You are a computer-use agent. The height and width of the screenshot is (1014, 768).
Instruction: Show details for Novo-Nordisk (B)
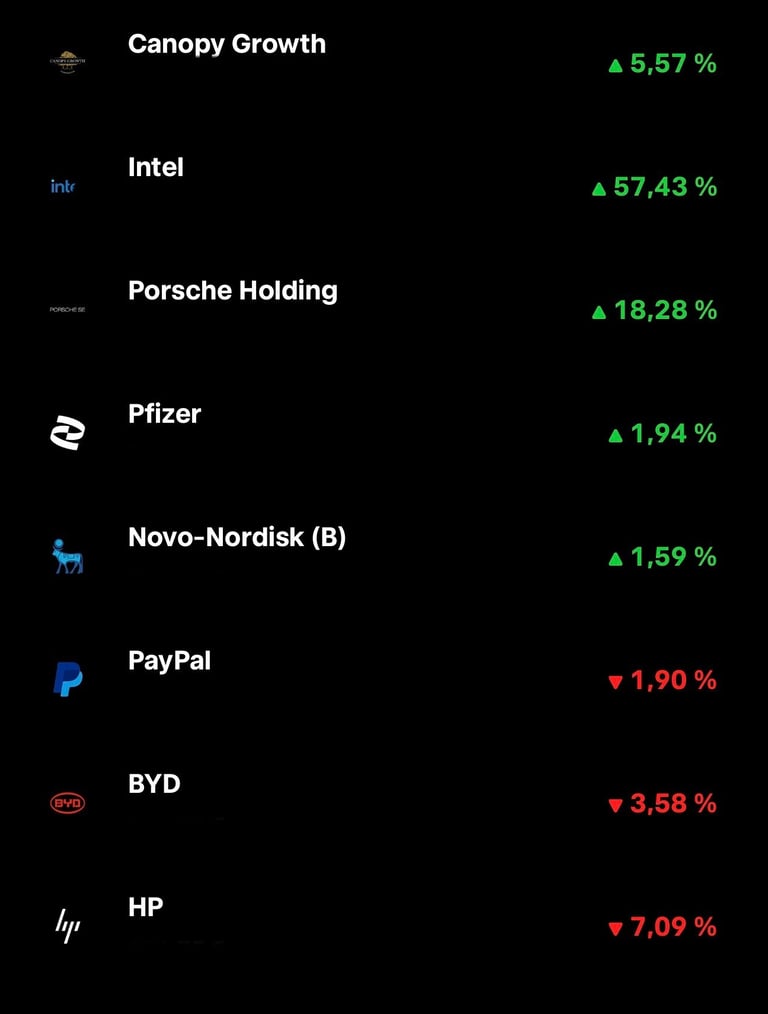[237, 537]
